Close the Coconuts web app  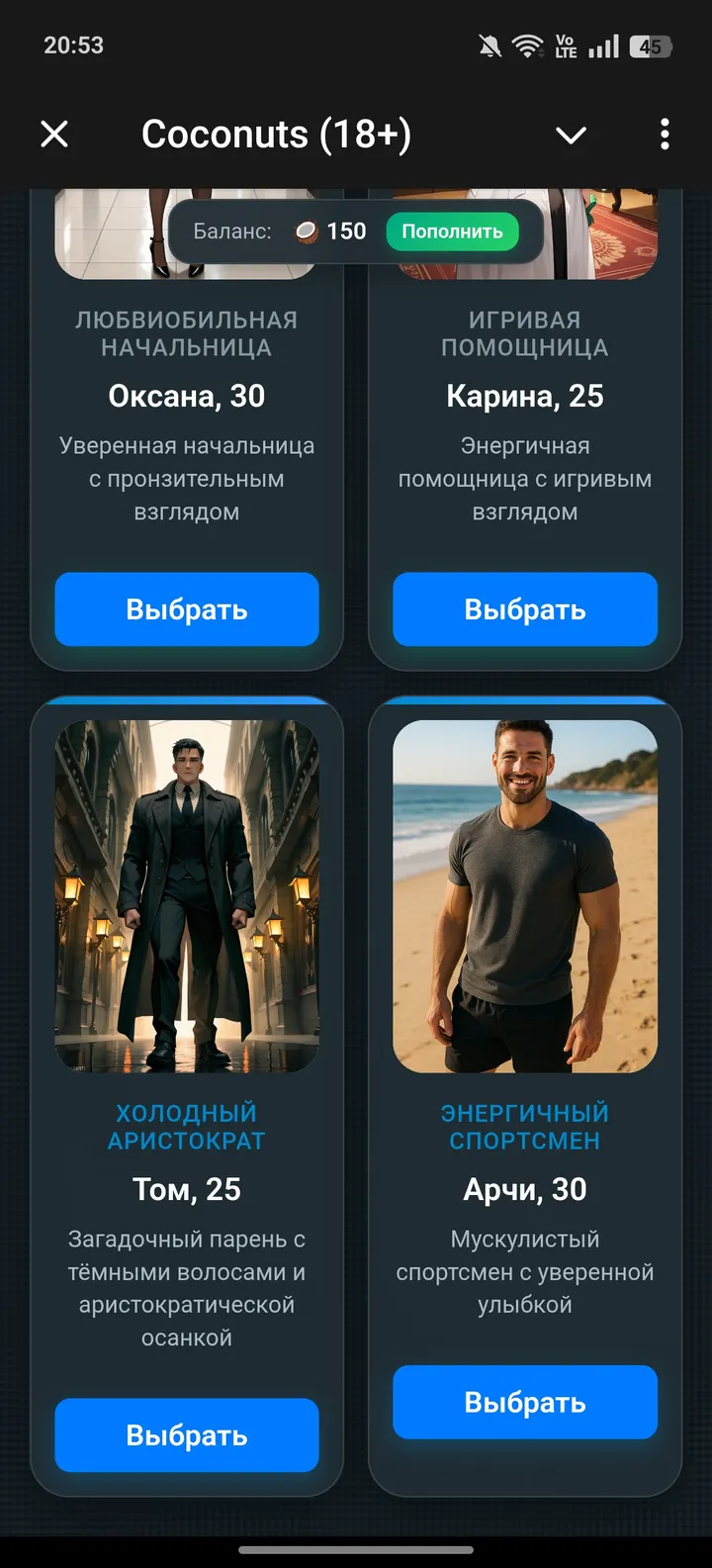click(54, 134)
